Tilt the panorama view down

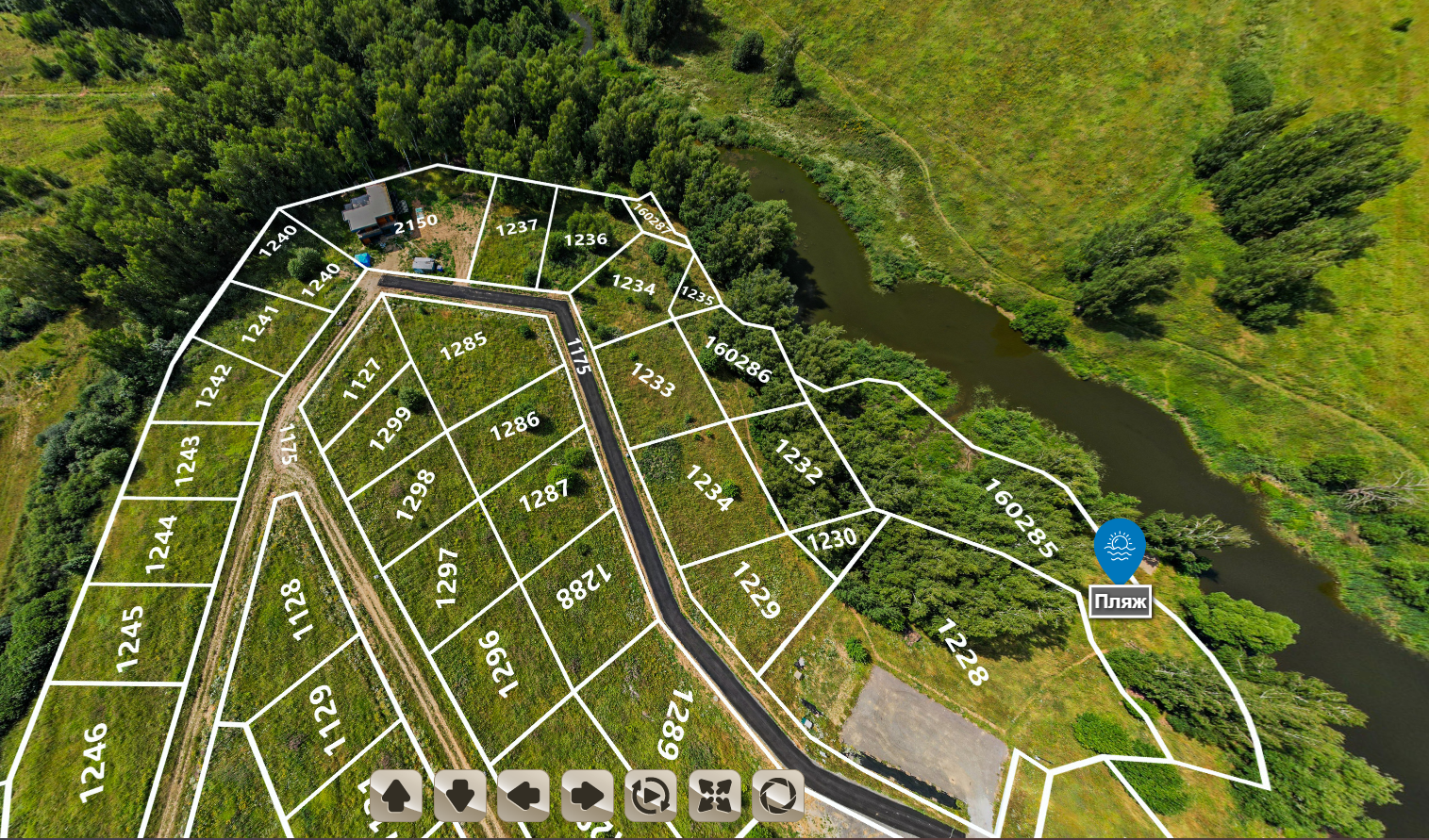pyautogui.click(x=460, y=796)
